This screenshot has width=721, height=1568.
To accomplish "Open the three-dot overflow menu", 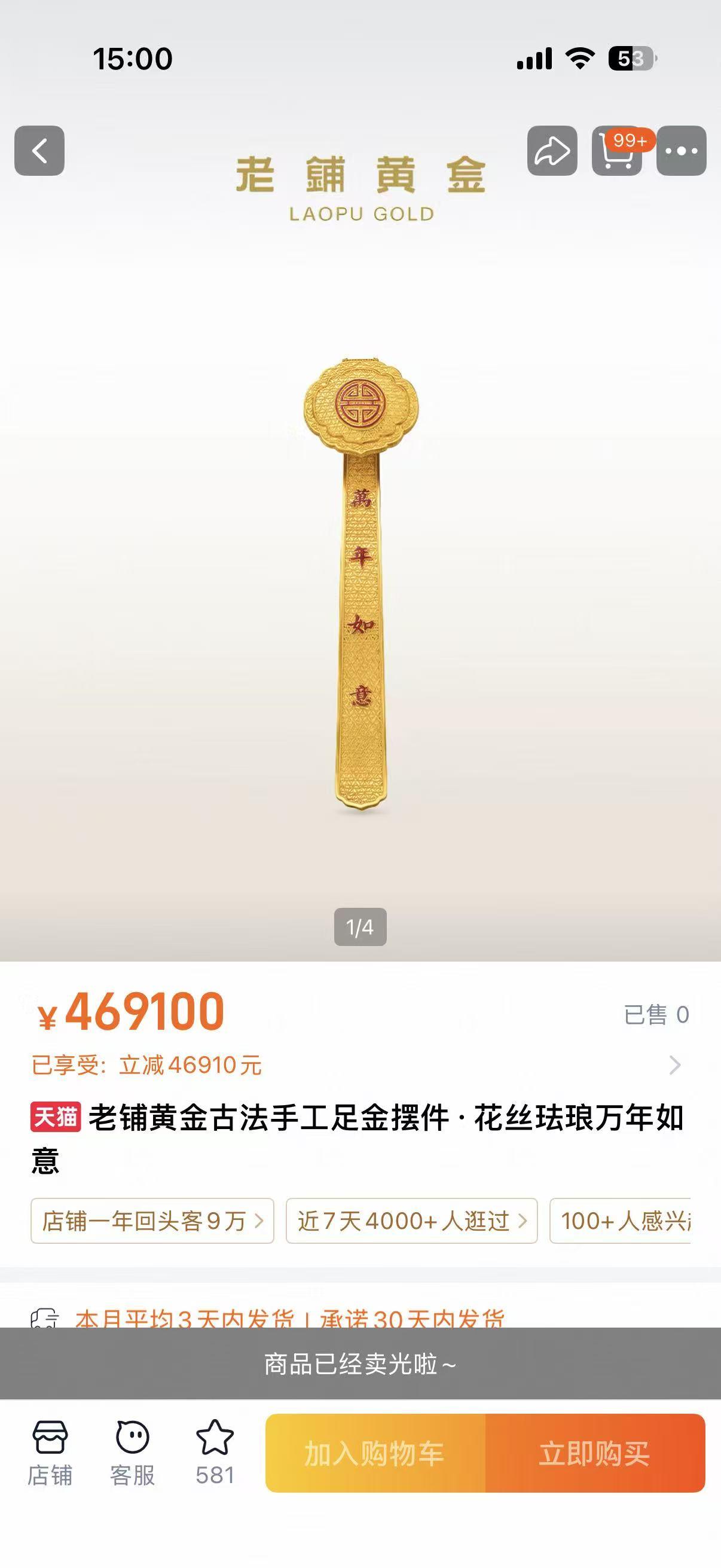I will (682, 151).
